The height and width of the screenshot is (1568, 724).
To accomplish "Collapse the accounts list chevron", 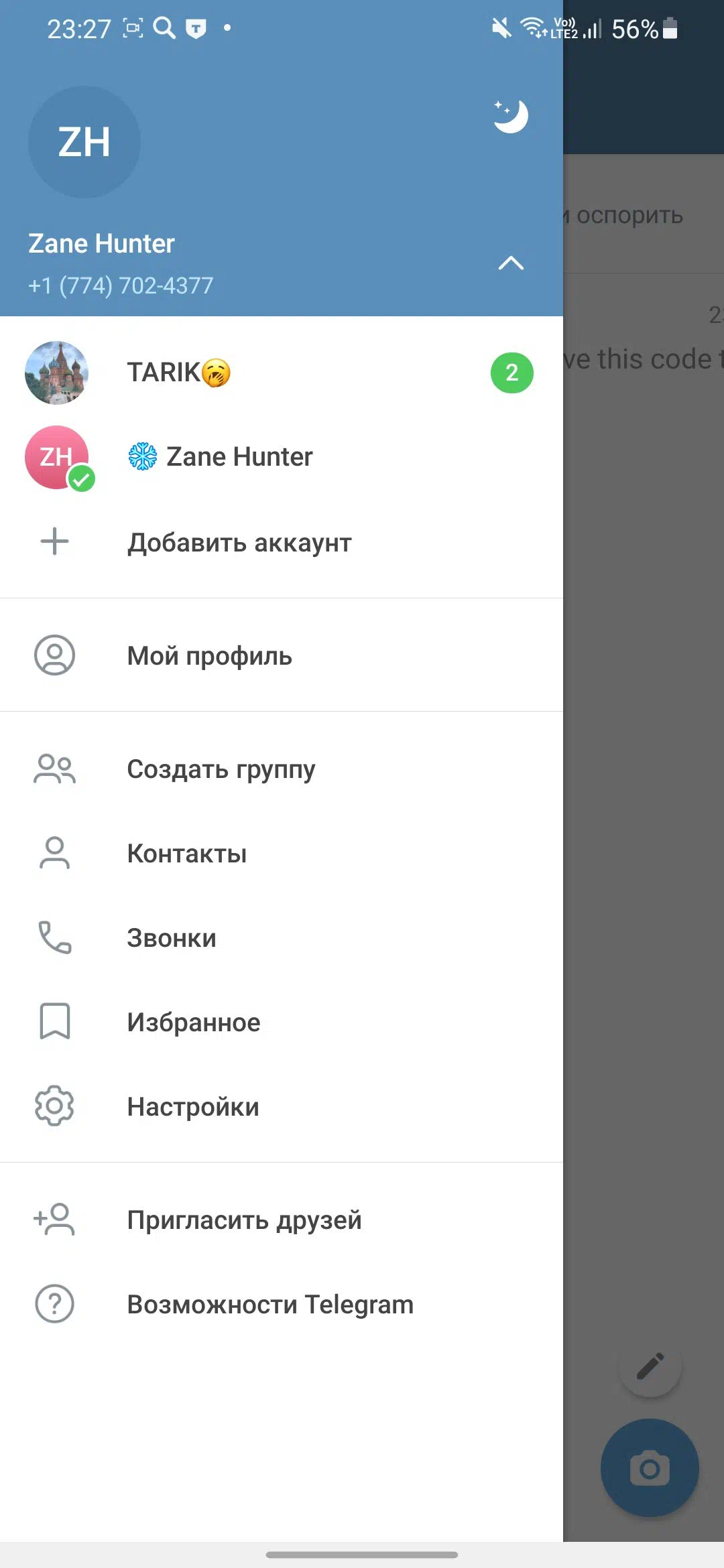I will pos(511,263).
